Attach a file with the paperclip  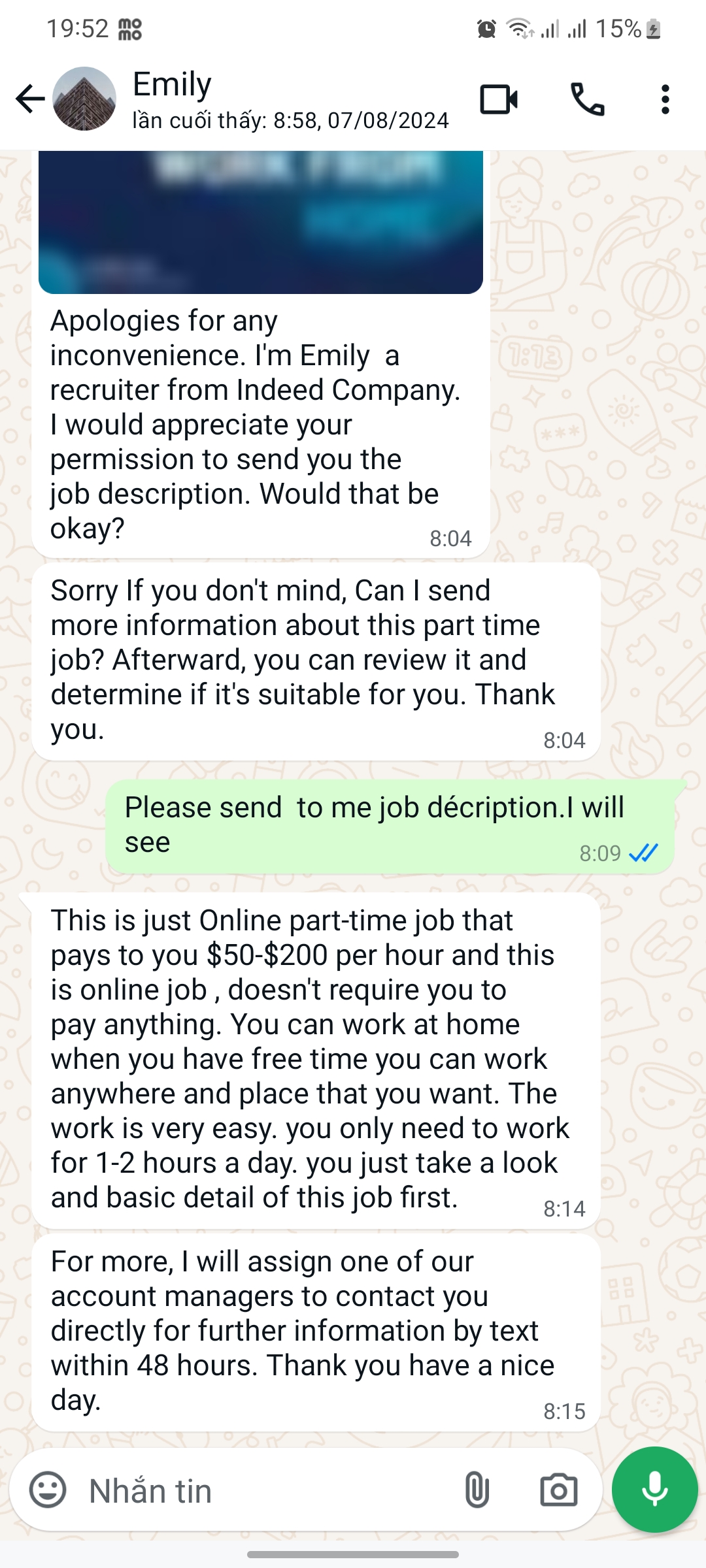[477, 1490]
